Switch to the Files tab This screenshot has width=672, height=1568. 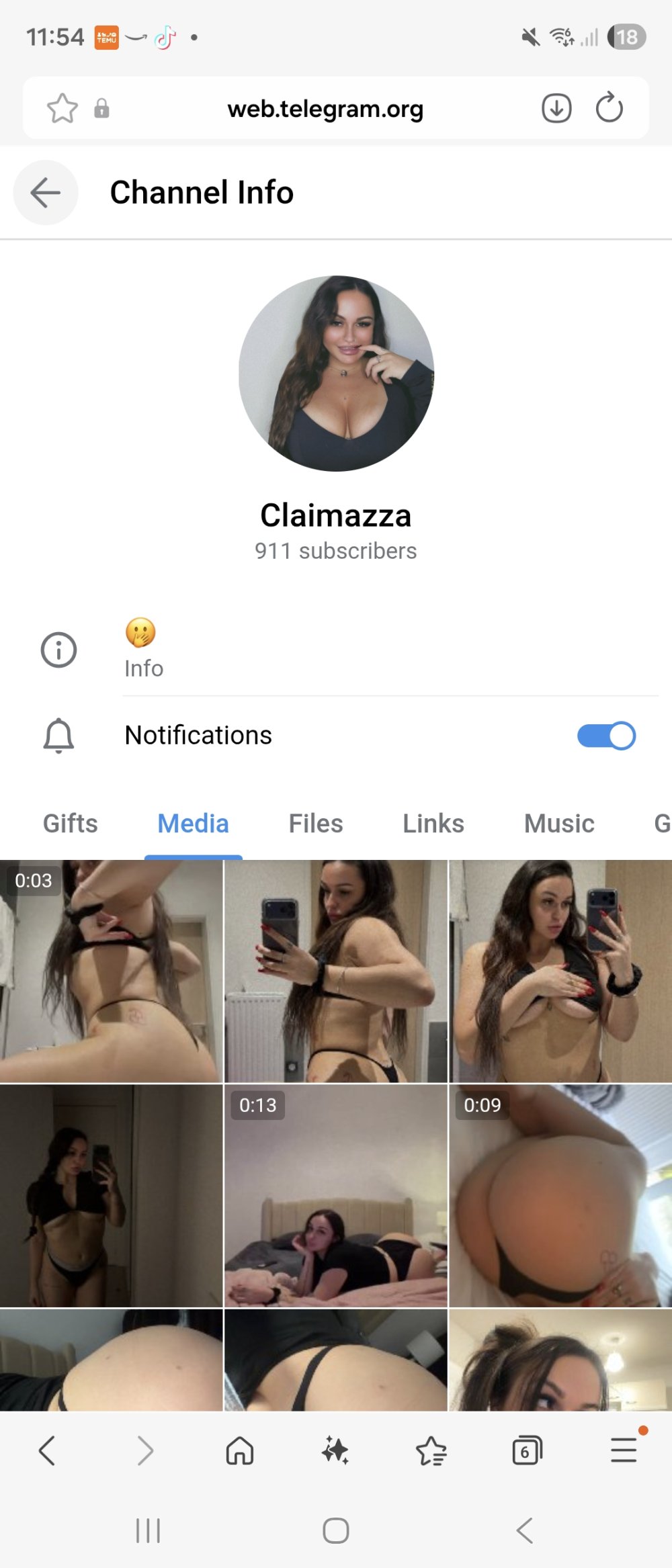point(316,824)
